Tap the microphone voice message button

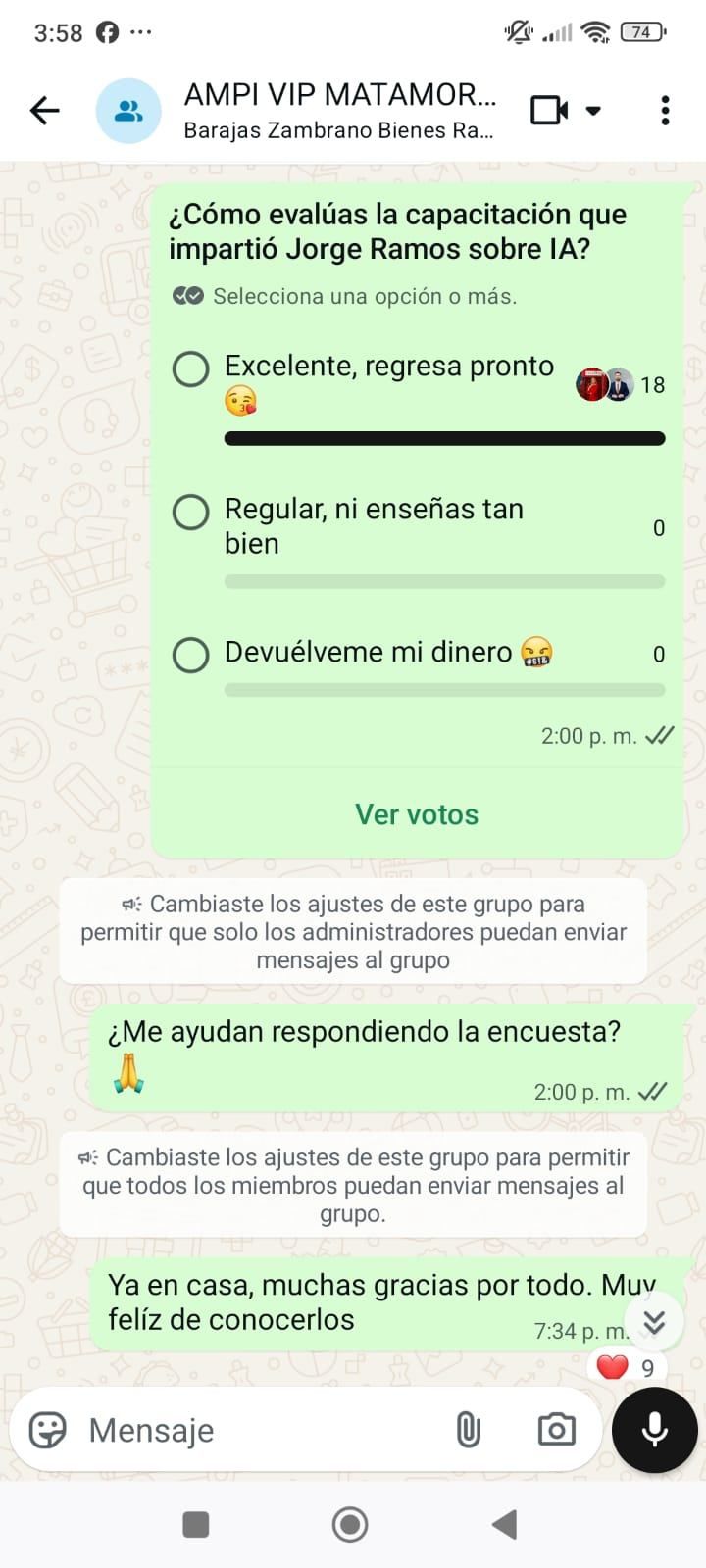tap(654, 1431)
